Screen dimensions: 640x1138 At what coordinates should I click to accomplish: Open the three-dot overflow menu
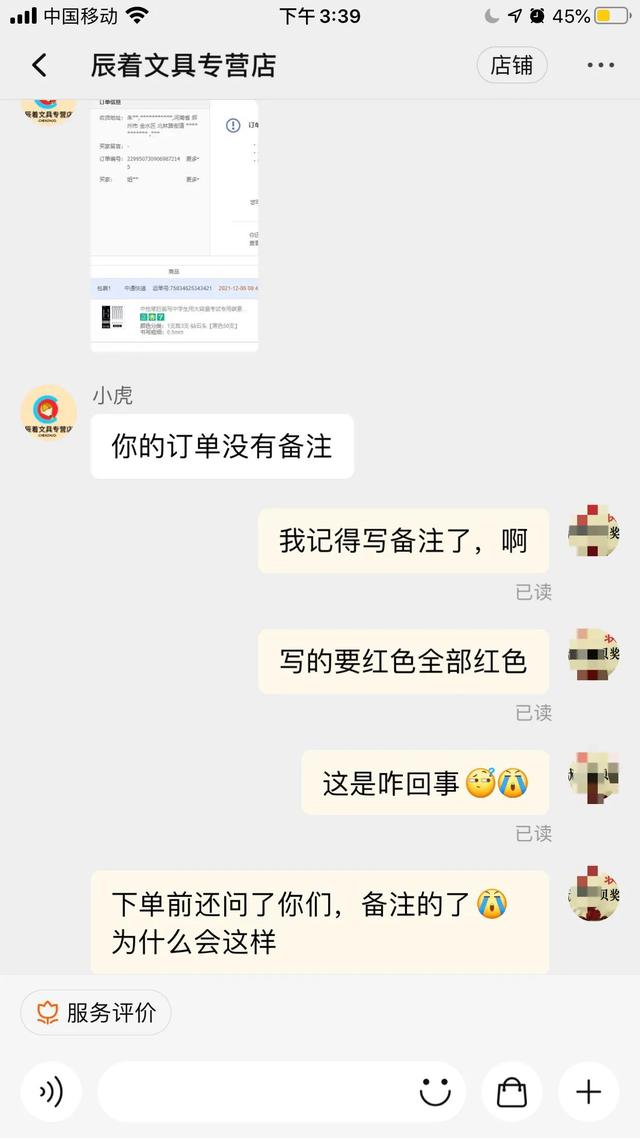click(x=600, y=66)
